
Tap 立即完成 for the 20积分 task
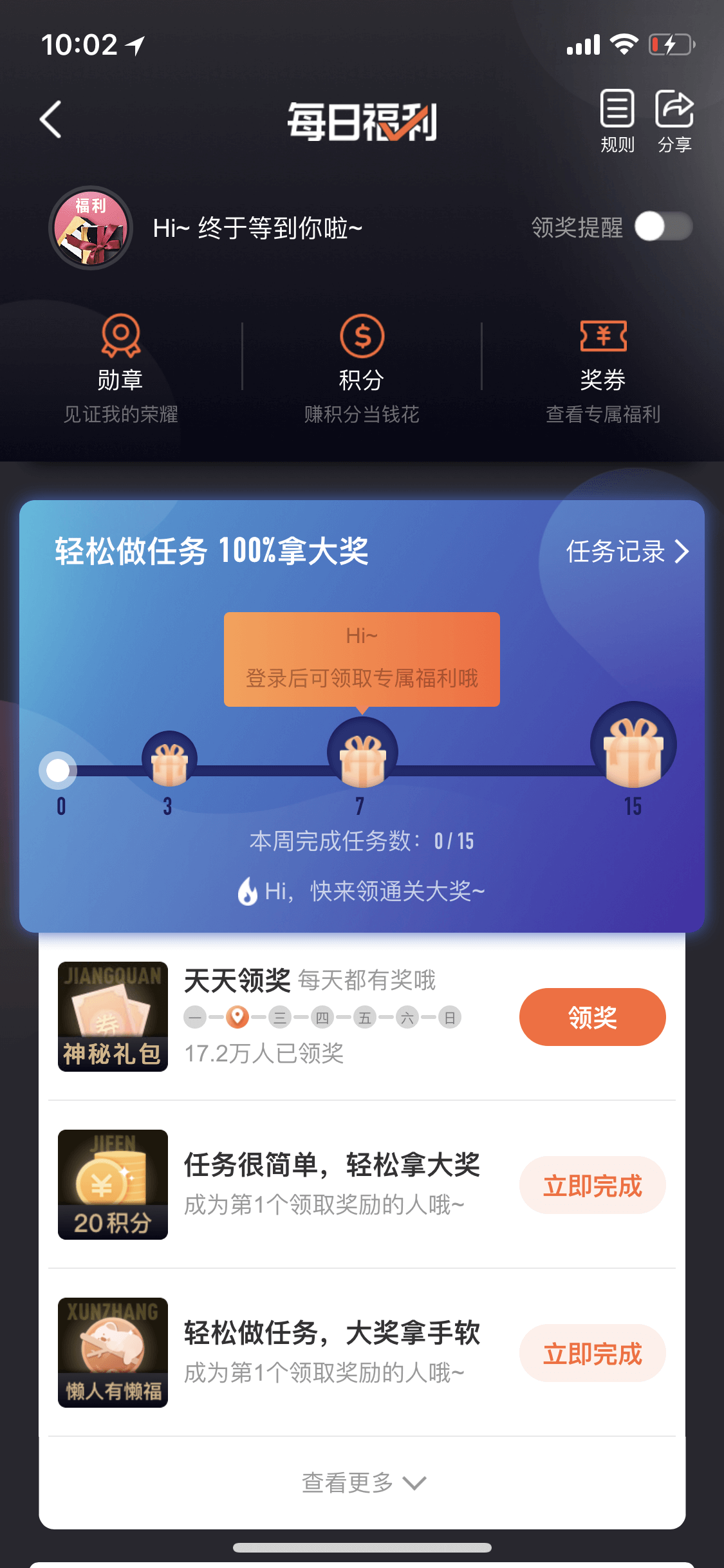click(592, 1185)
